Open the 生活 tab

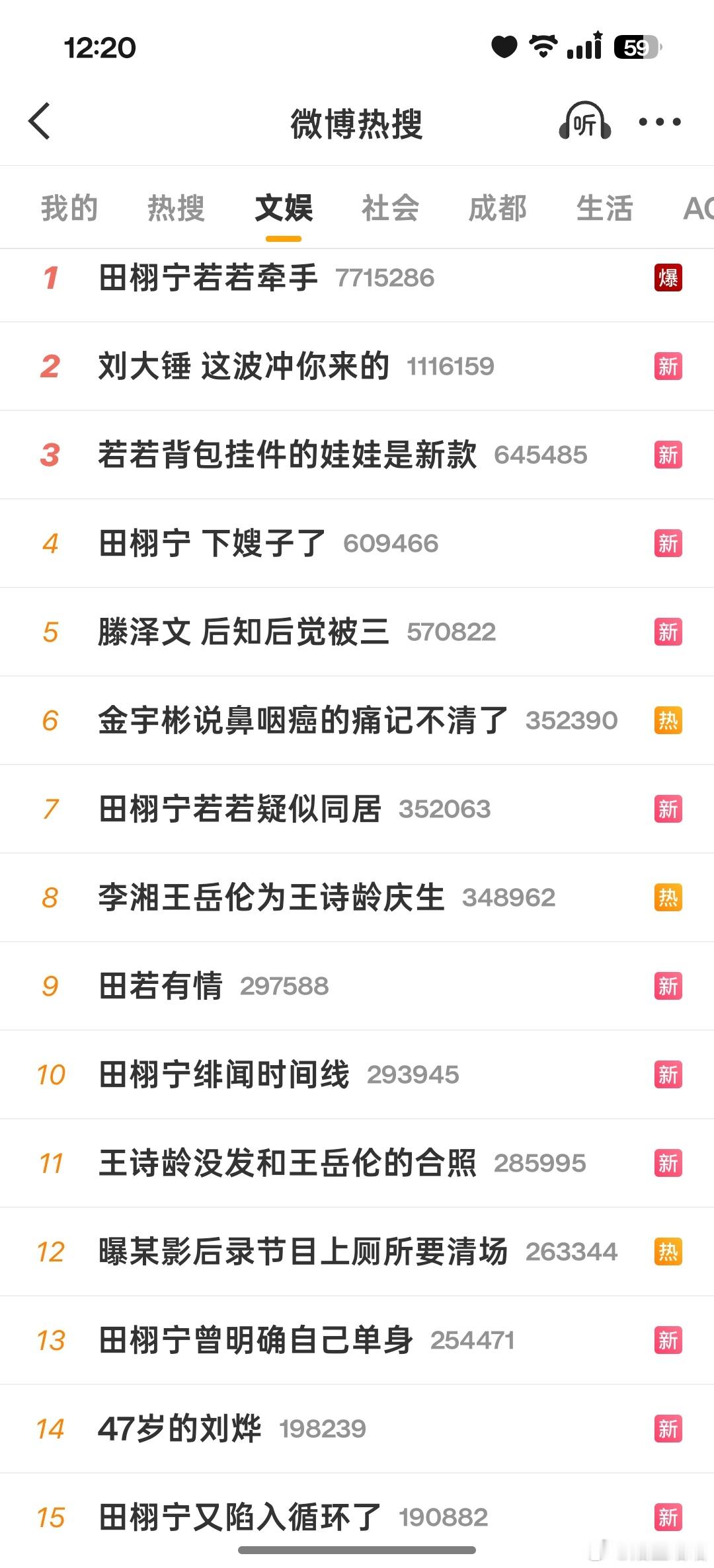604,208
